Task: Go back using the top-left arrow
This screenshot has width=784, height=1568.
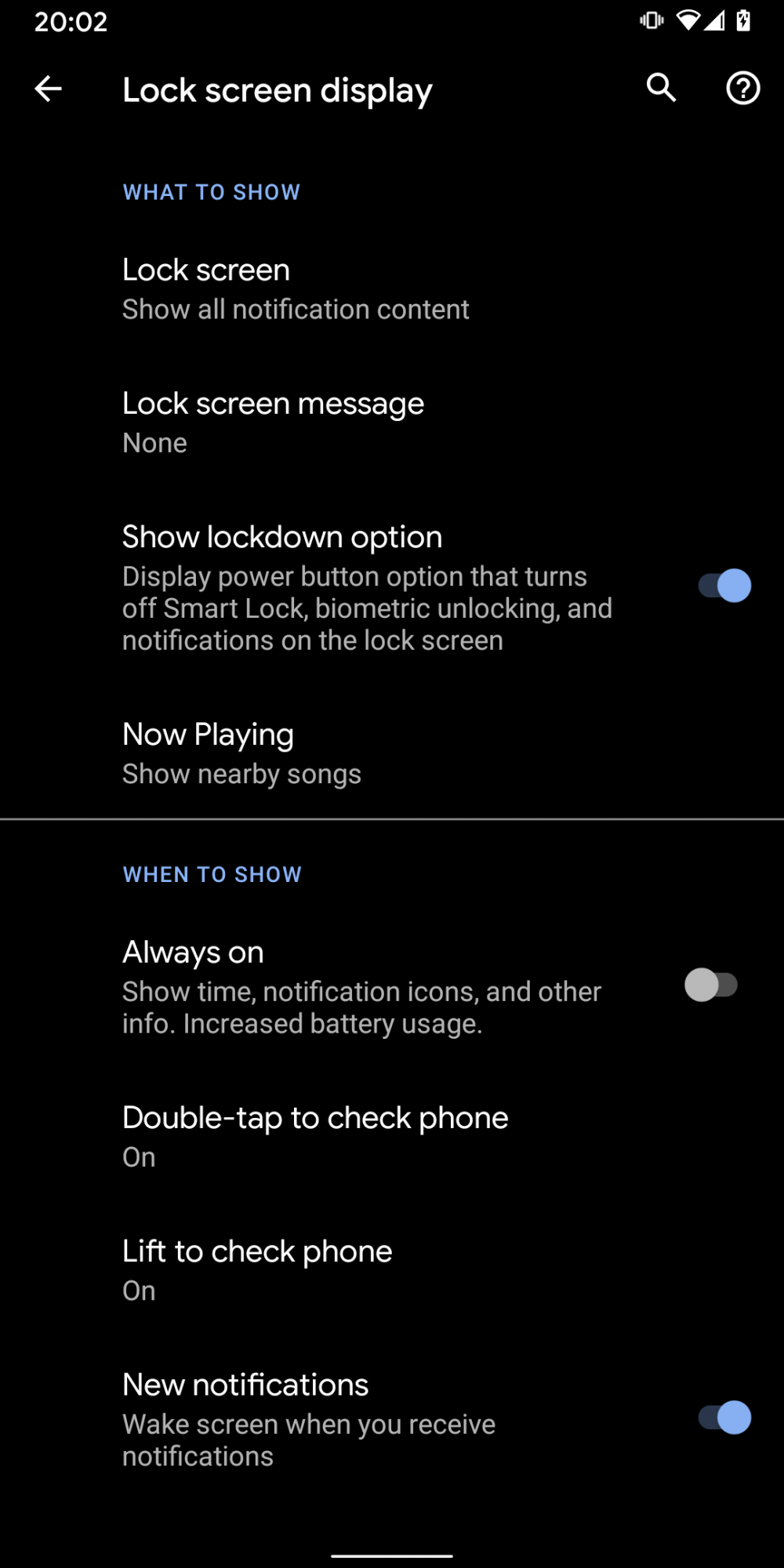Action: click(x=48, y=89)
